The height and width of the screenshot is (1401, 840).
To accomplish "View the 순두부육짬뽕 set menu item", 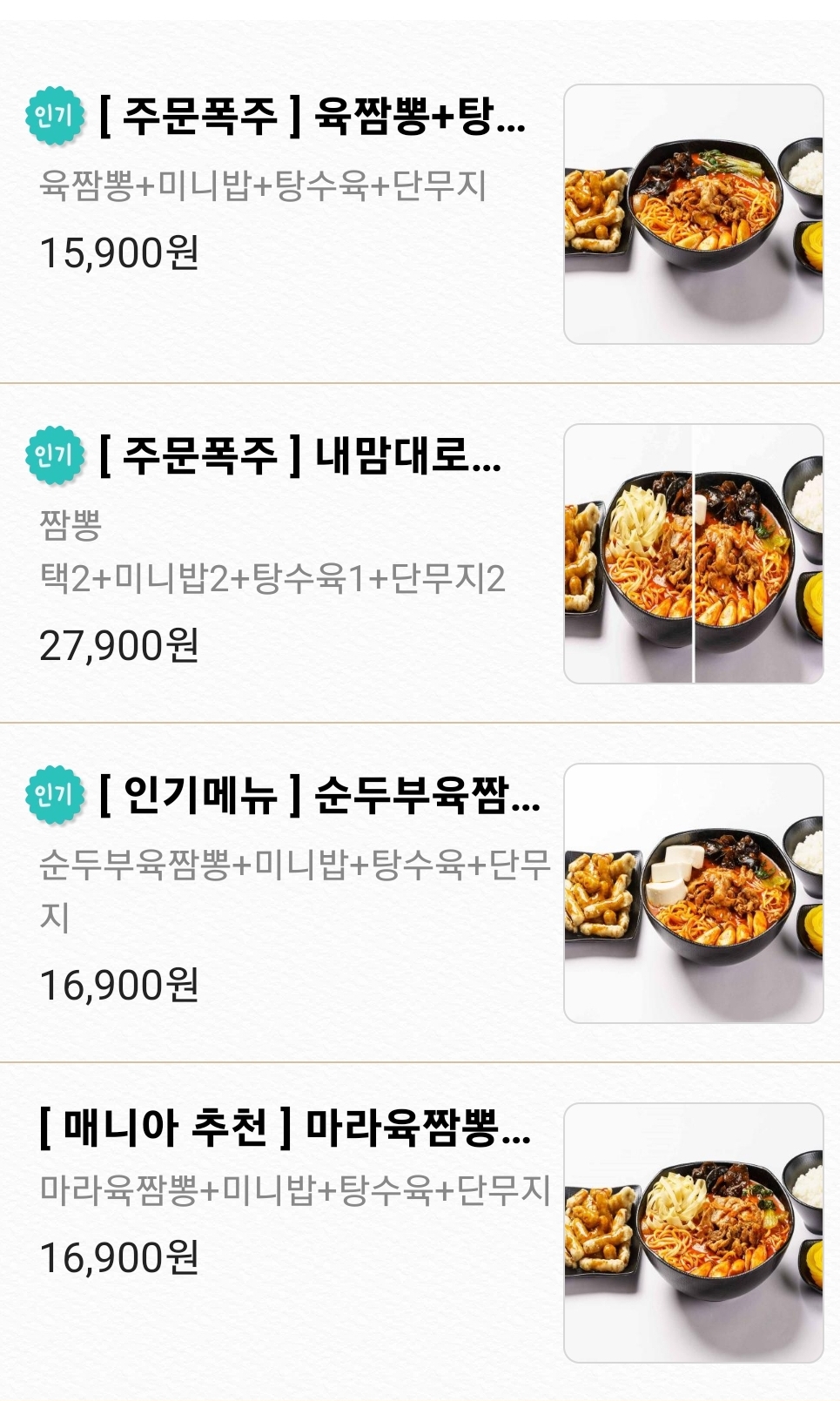I will click(320, 796).
